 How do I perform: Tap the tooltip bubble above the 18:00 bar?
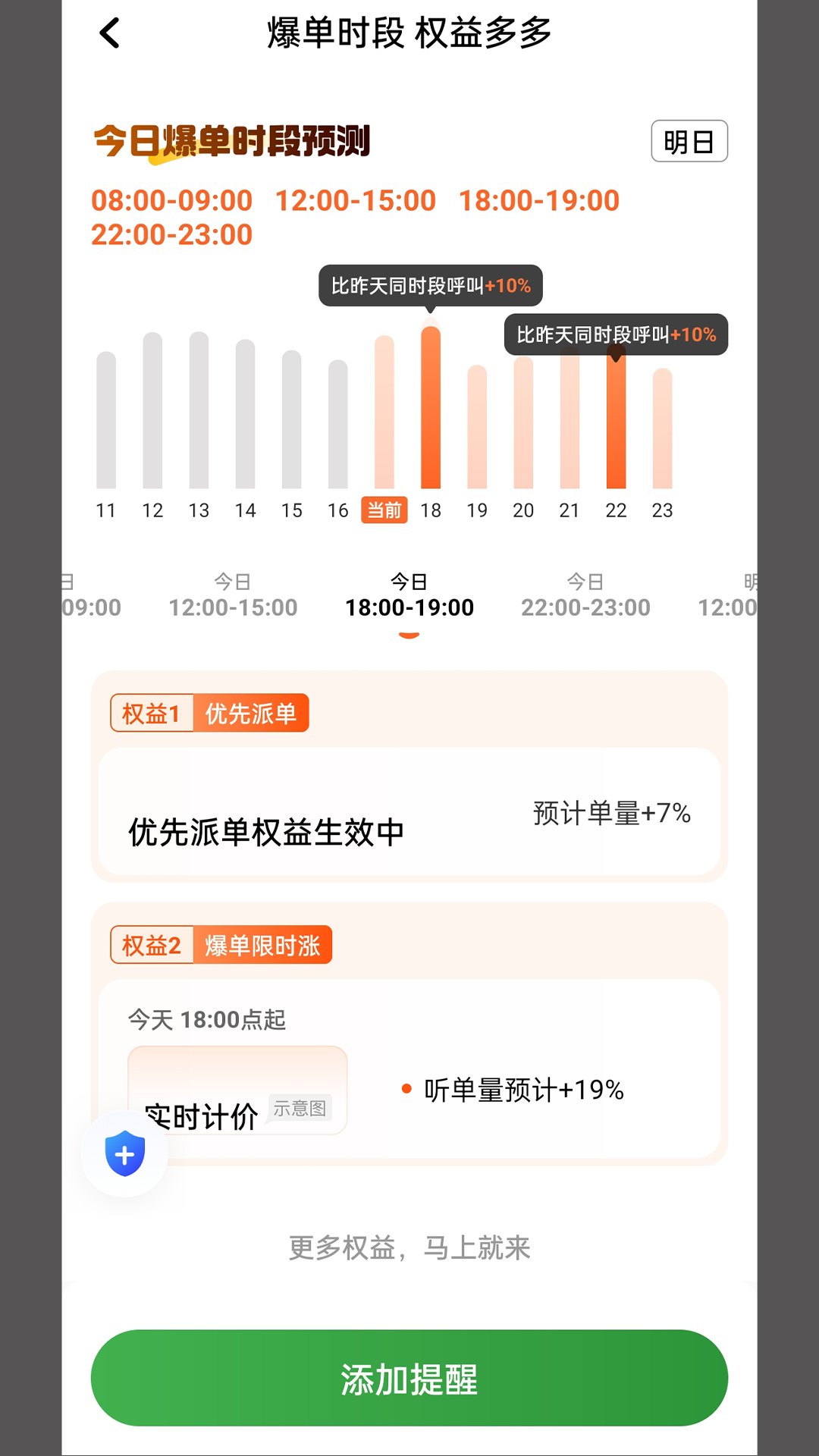coord(431,286)
